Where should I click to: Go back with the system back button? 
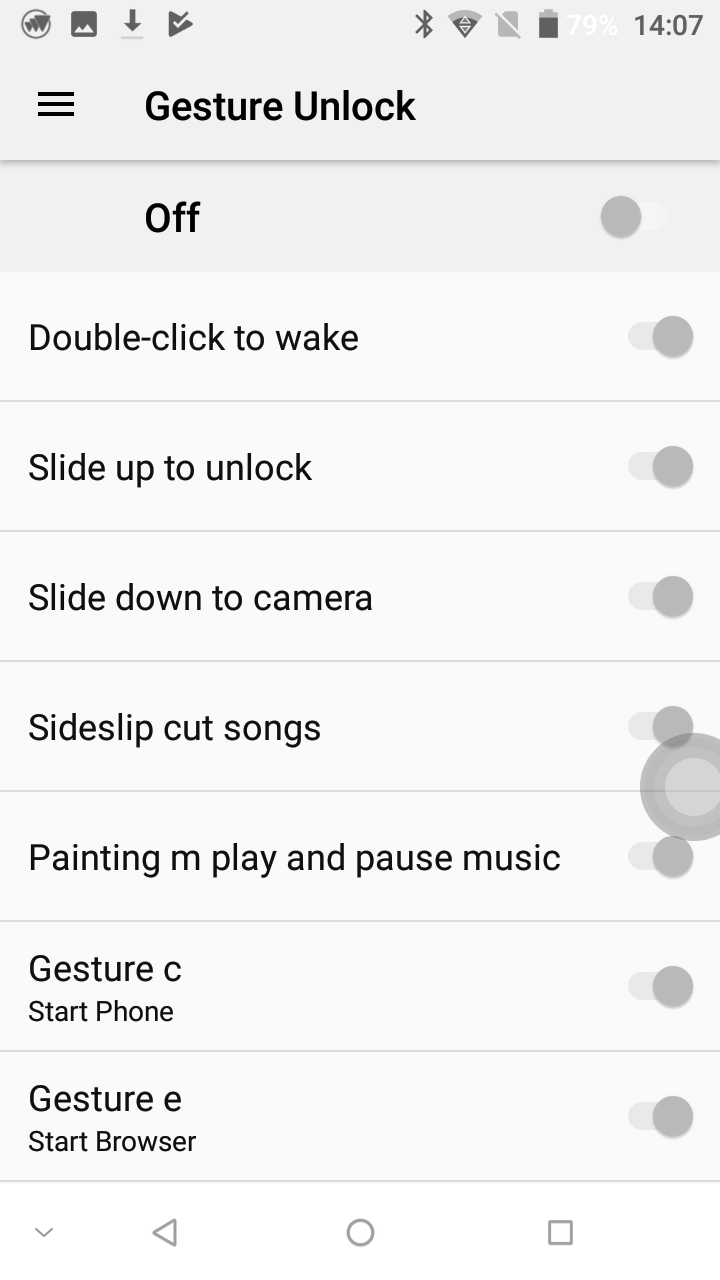165,1232
